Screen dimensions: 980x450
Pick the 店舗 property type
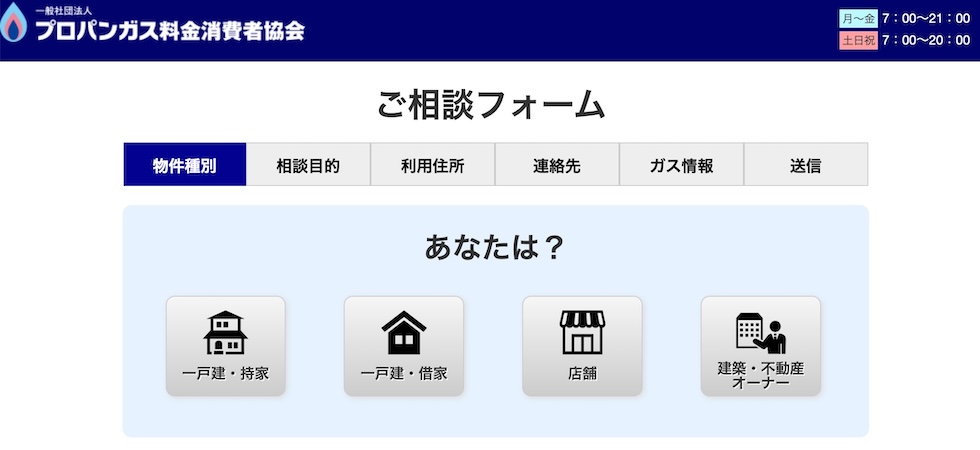click(x=582, y=346)
